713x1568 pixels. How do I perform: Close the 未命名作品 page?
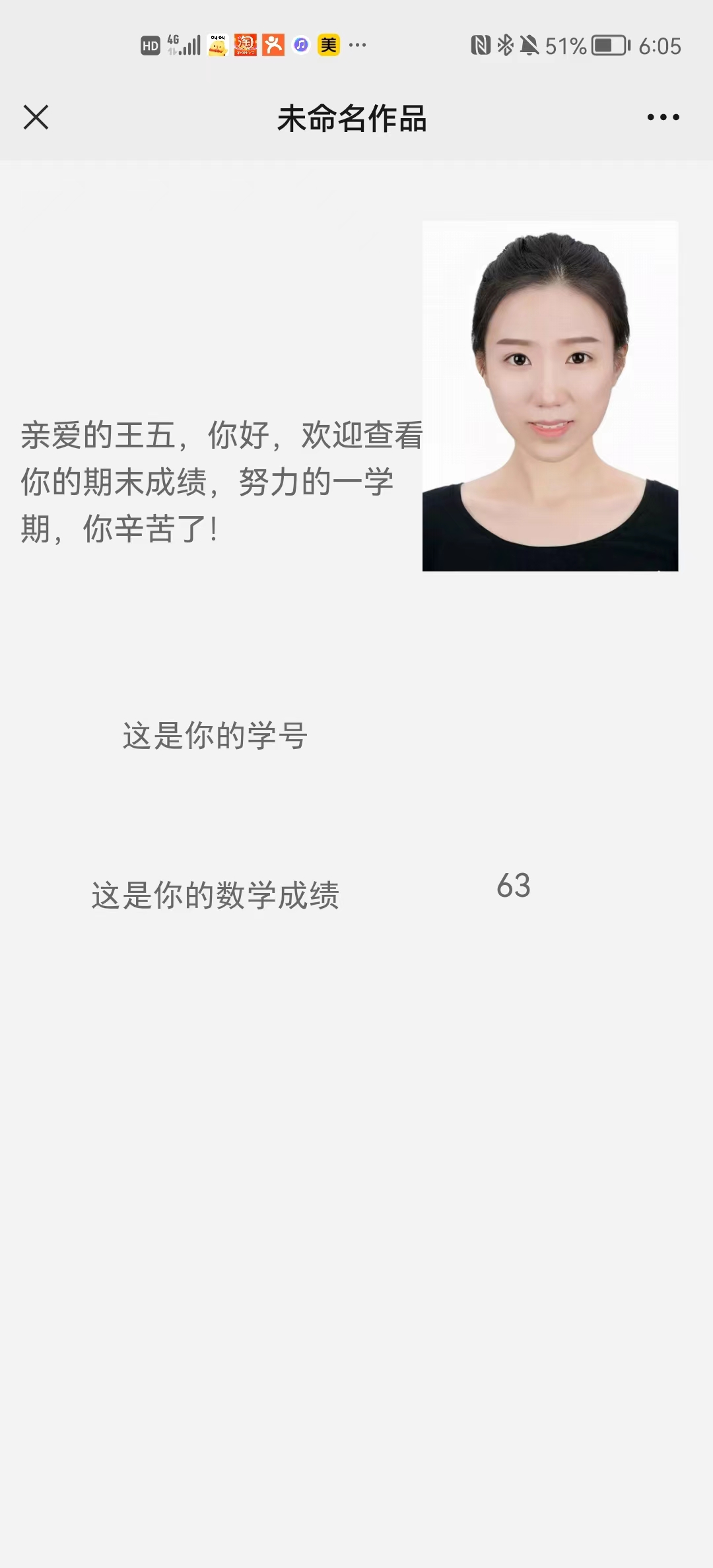36,117
